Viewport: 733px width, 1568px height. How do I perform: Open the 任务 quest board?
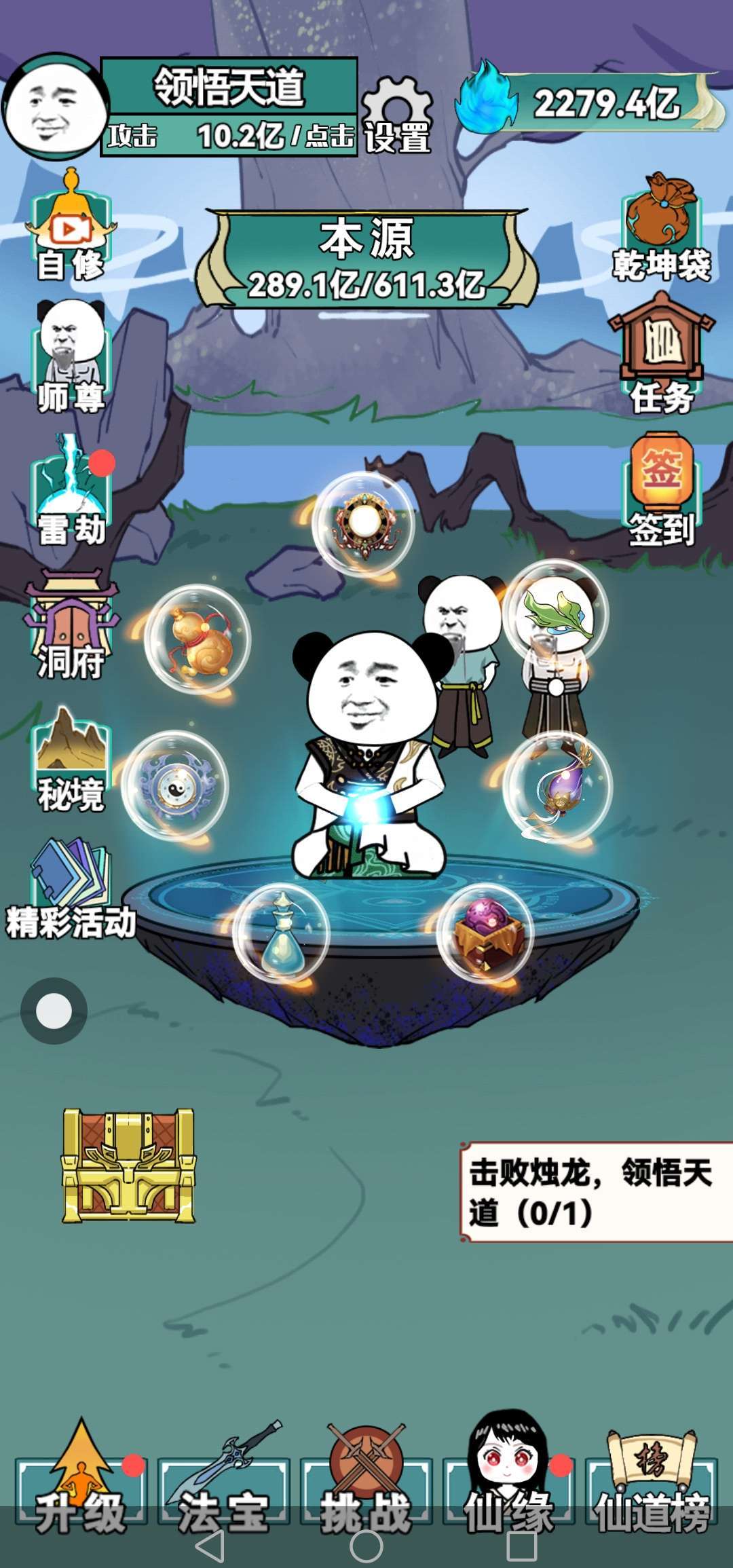point(661,353)
